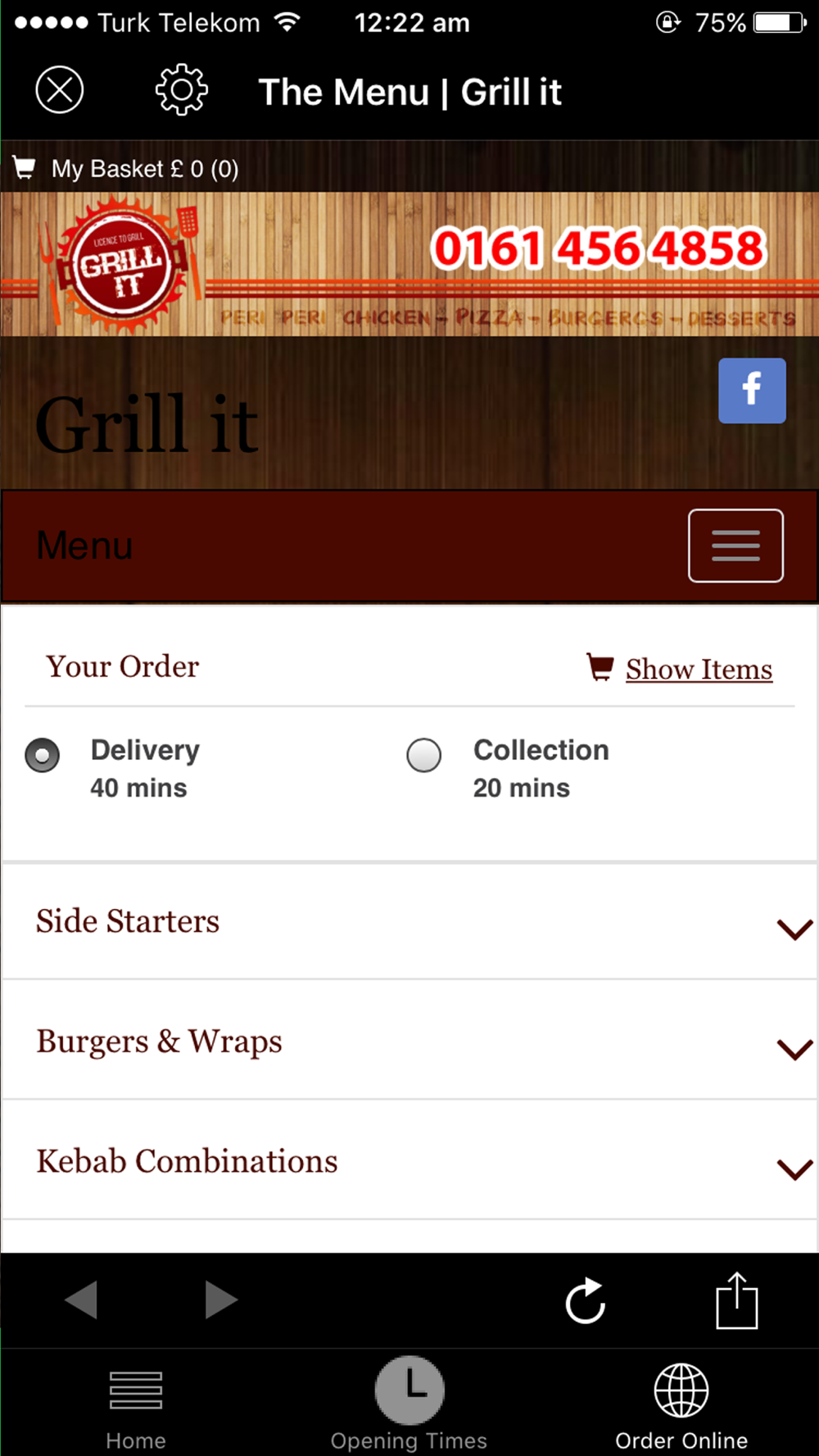Go forward to the next page

(x=221, y=1300)
